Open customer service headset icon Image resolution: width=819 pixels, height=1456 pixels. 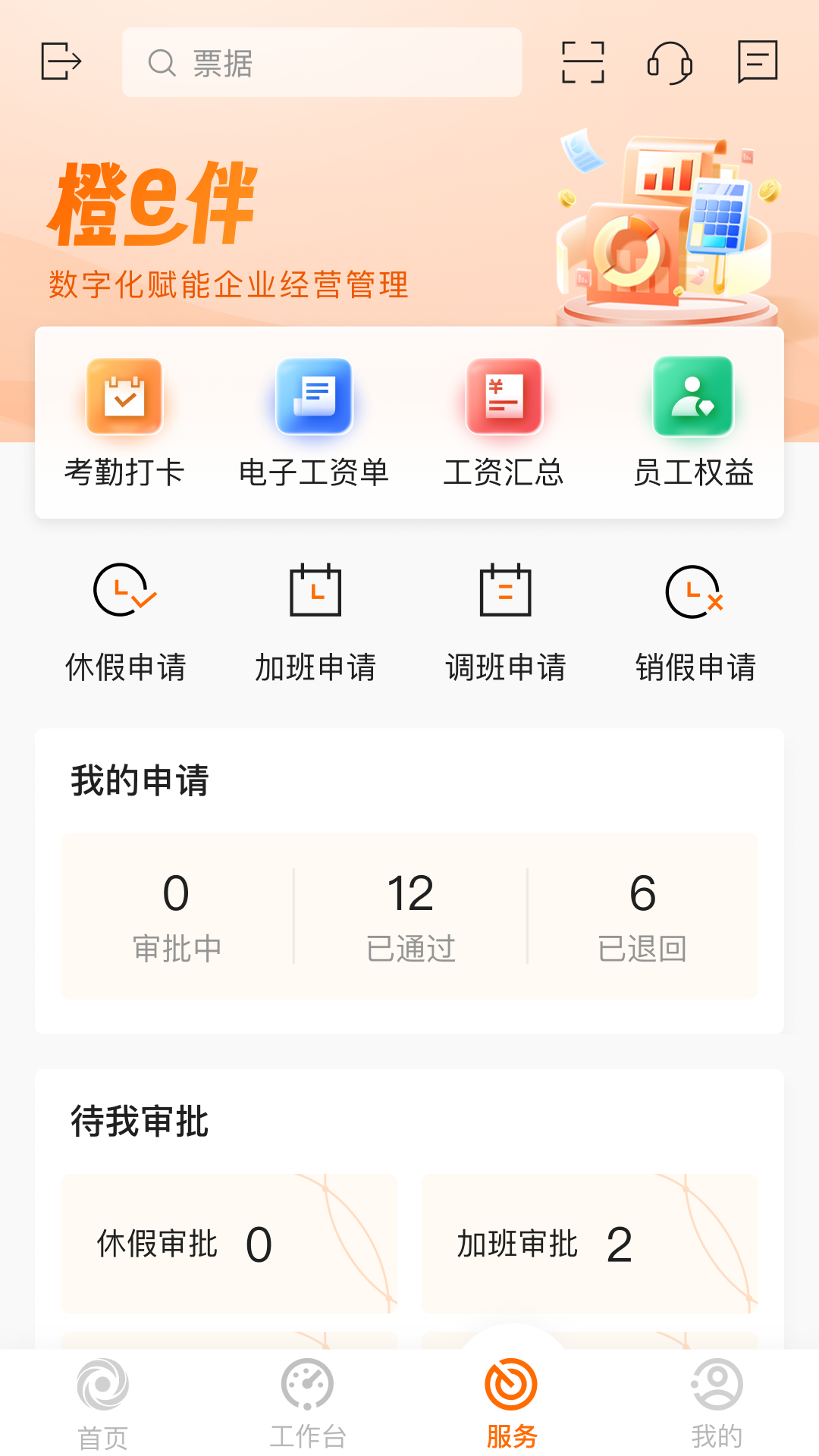(x=670, y=63)
